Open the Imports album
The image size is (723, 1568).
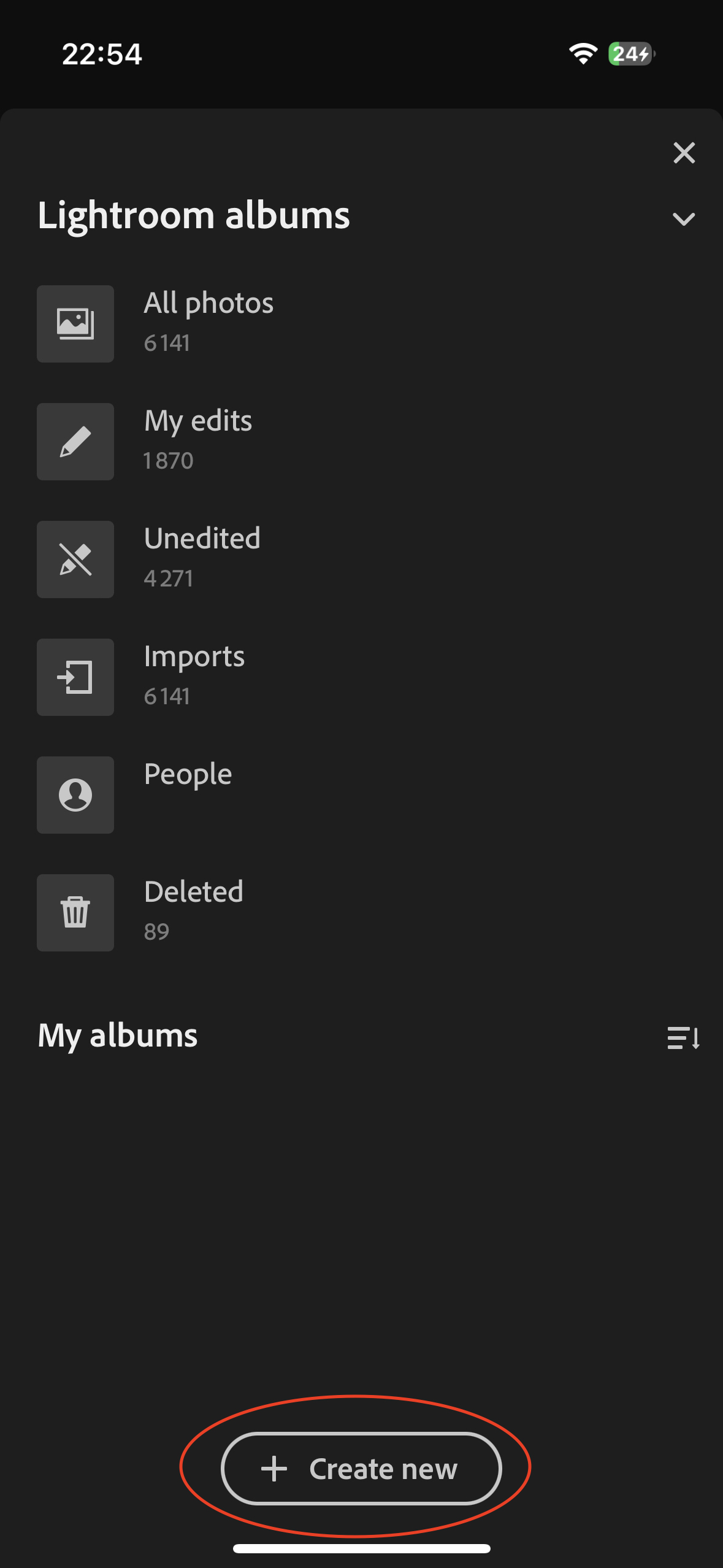tap(194, 676)
